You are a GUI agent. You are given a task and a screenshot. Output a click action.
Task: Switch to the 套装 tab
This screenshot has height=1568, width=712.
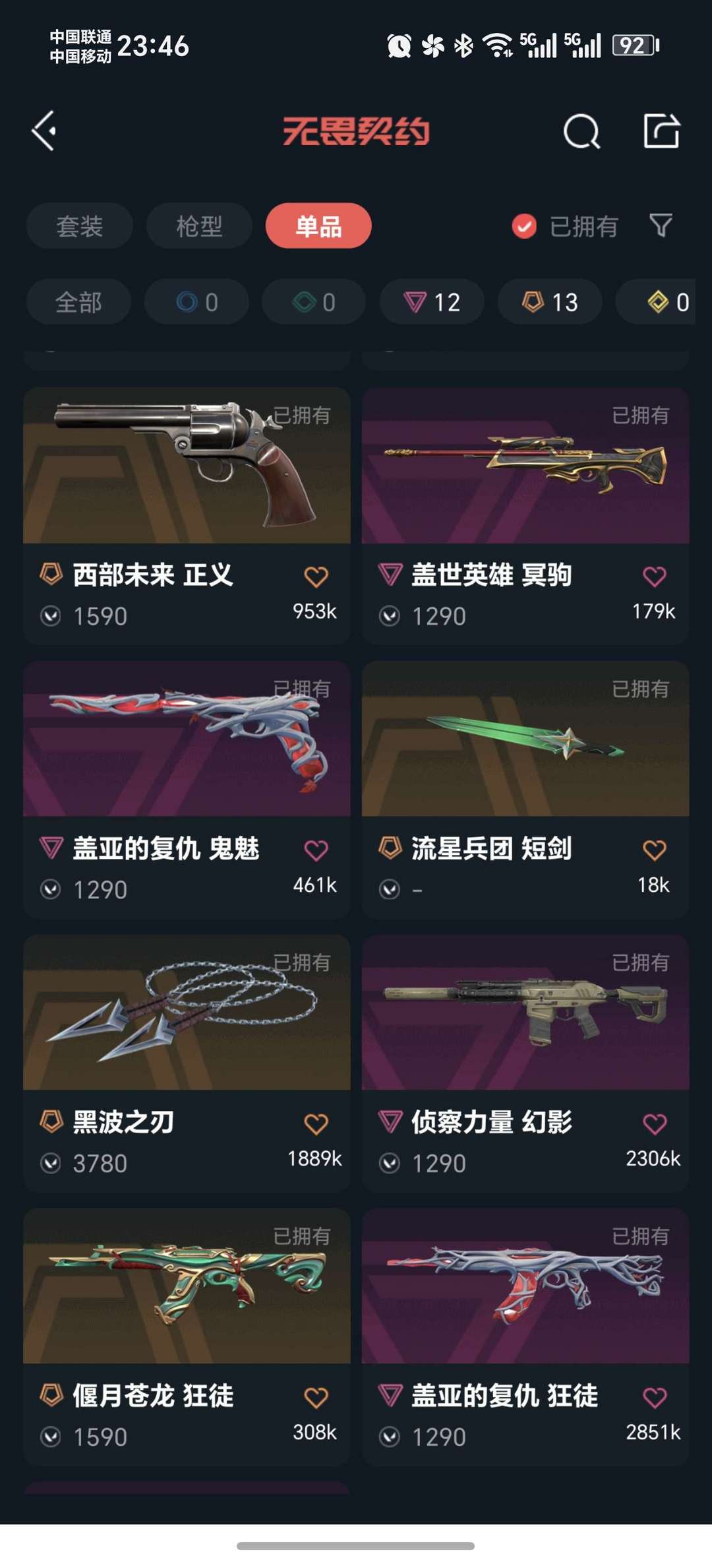[78, 226]
